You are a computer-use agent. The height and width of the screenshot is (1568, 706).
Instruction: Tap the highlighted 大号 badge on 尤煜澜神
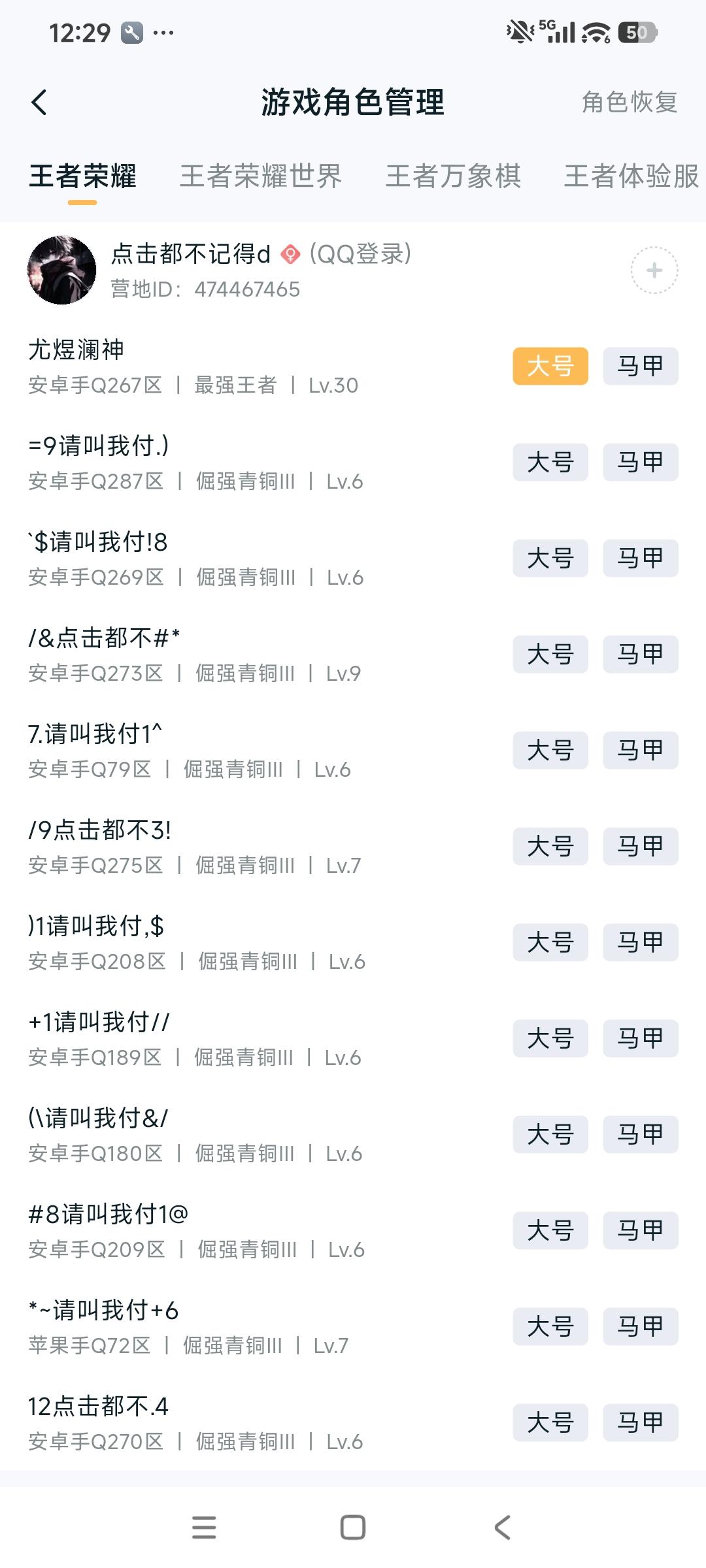tap(550, 367)
